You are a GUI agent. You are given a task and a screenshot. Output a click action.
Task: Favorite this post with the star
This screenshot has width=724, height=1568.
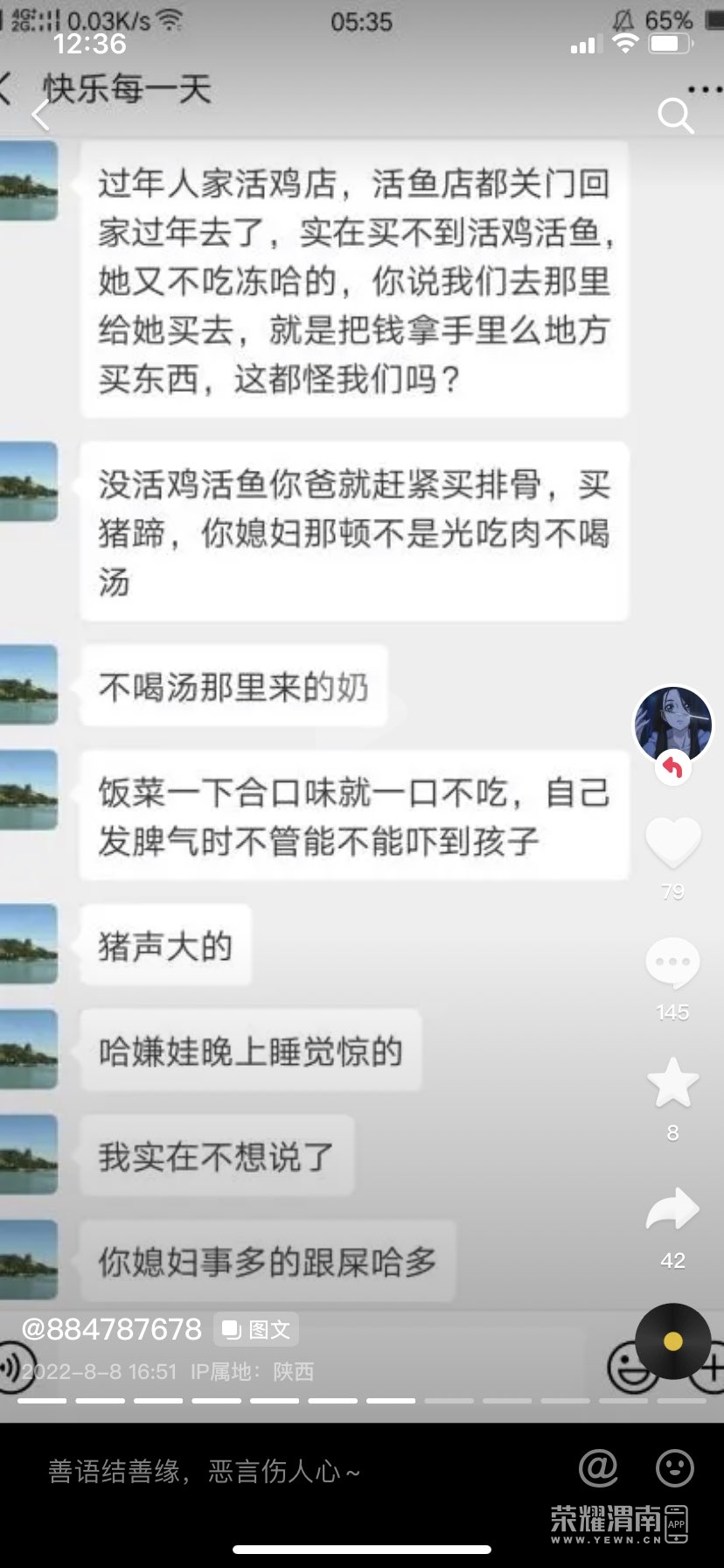tap(672, 1083)
